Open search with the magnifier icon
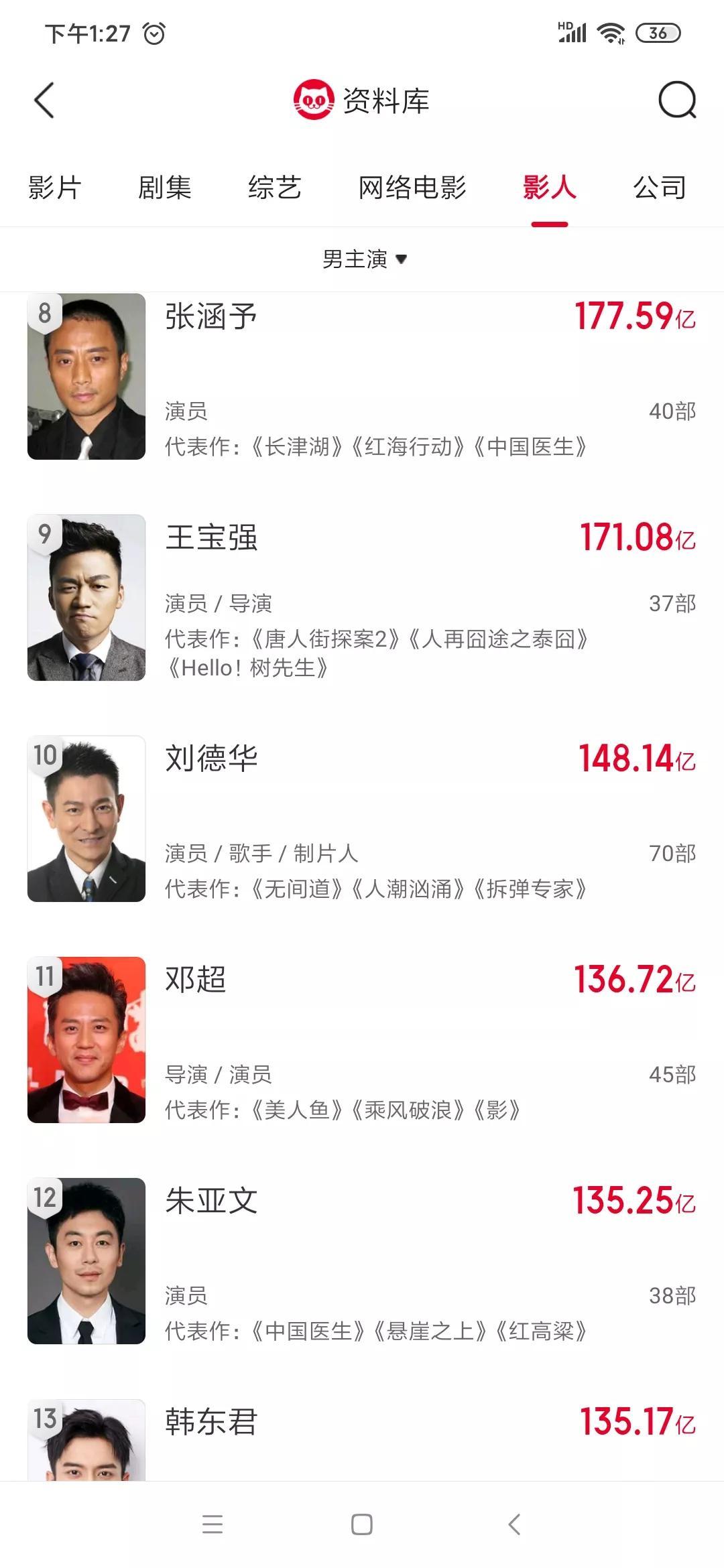Image resolution: width=724 pixels, height=1568 pixels. (x=677, y=101)
